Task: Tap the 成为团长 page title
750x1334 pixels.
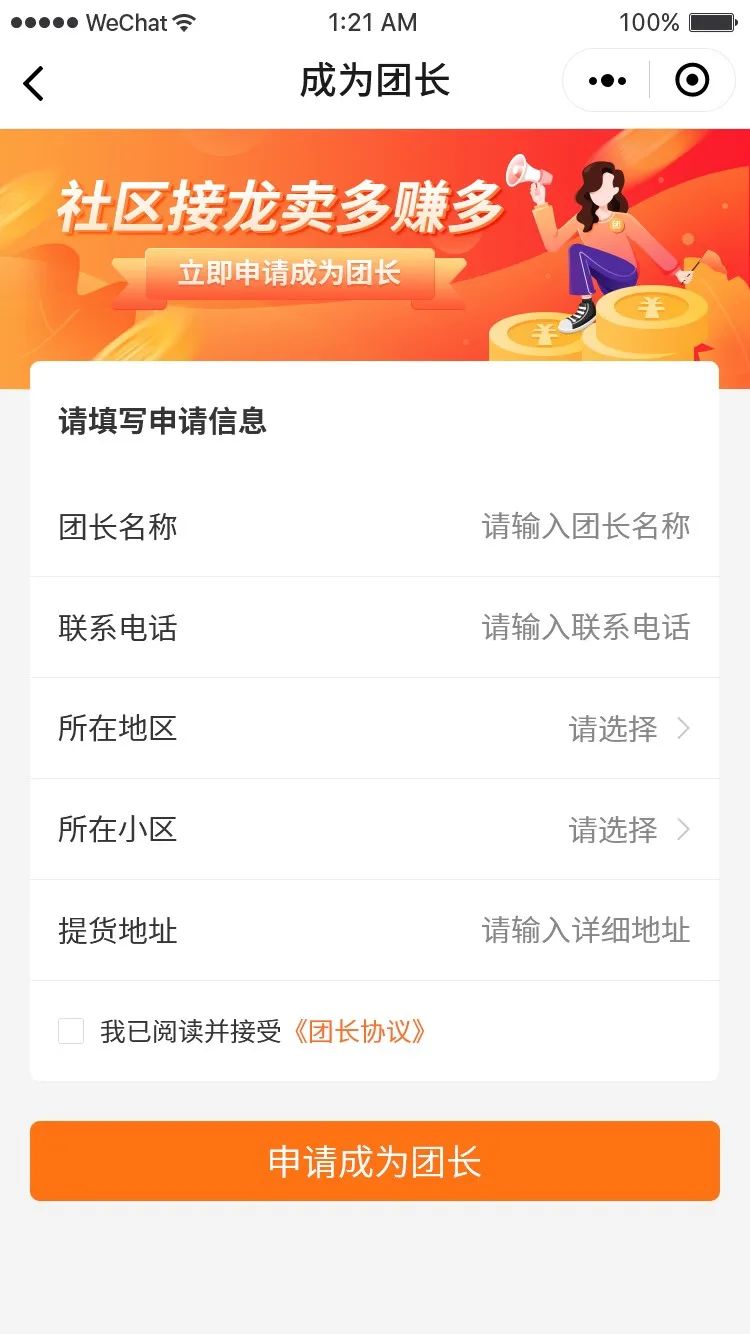Action: 375,82
